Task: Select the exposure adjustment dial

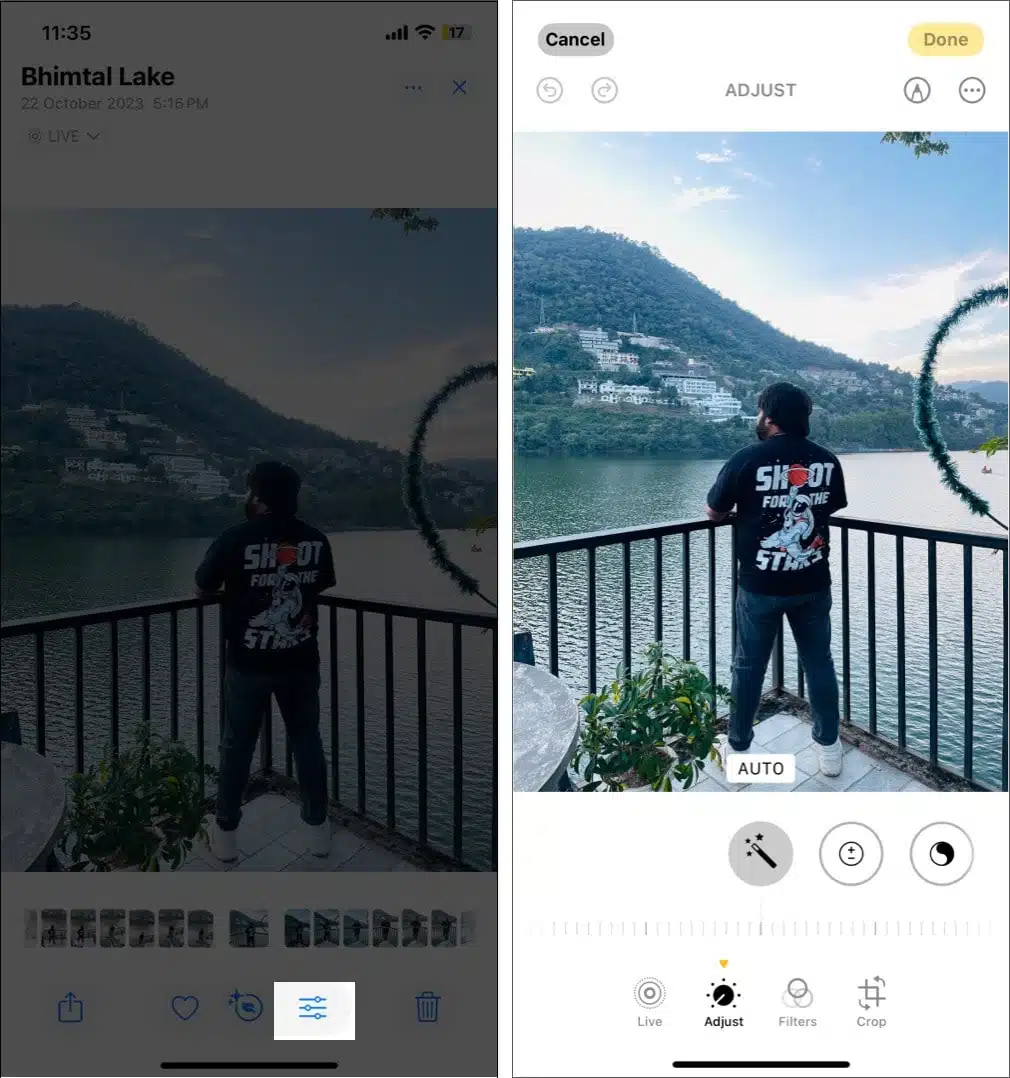Action: point(851,854)
